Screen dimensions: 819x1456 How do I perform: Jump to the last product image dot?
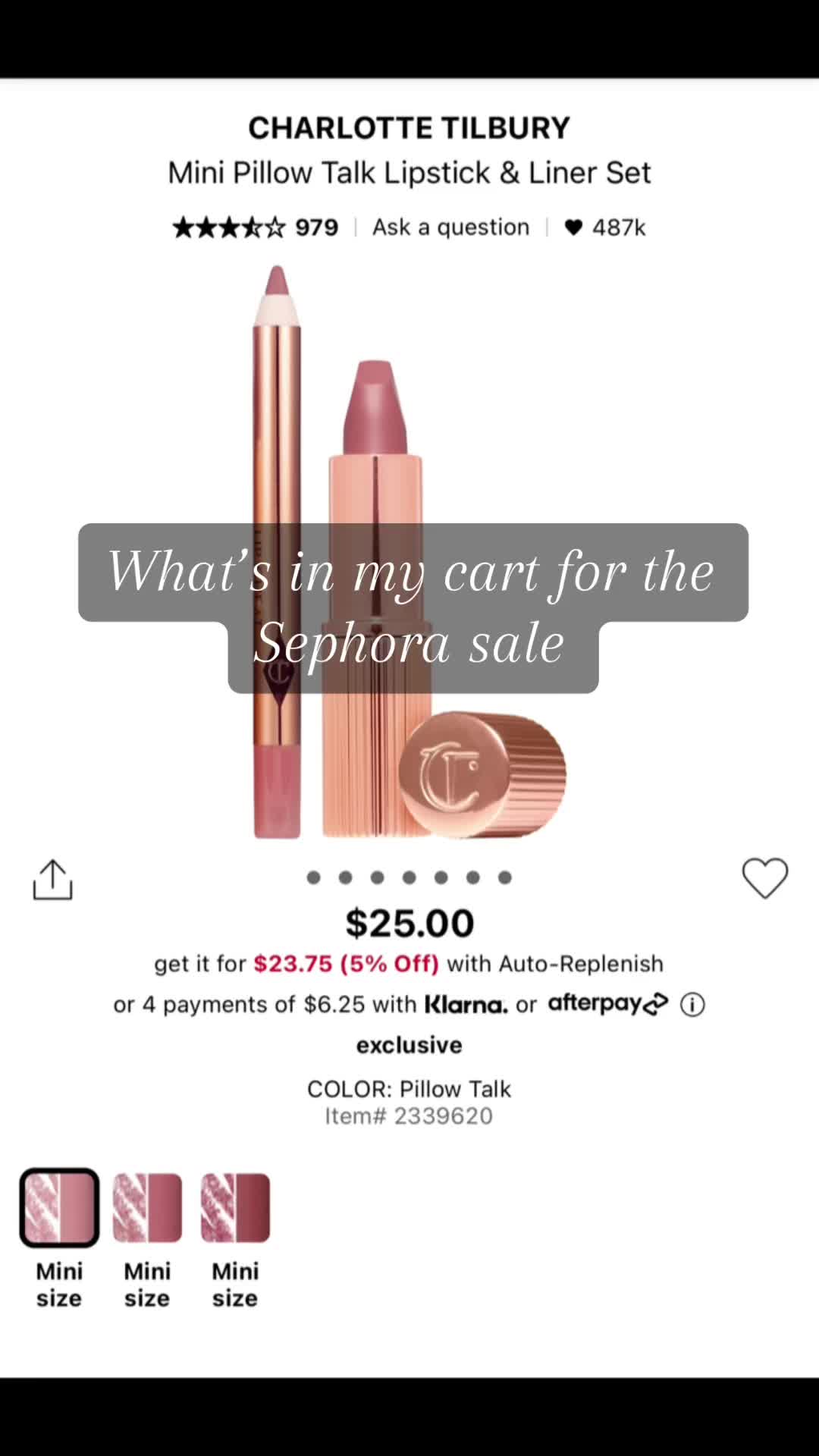click(x=505, y=877)
